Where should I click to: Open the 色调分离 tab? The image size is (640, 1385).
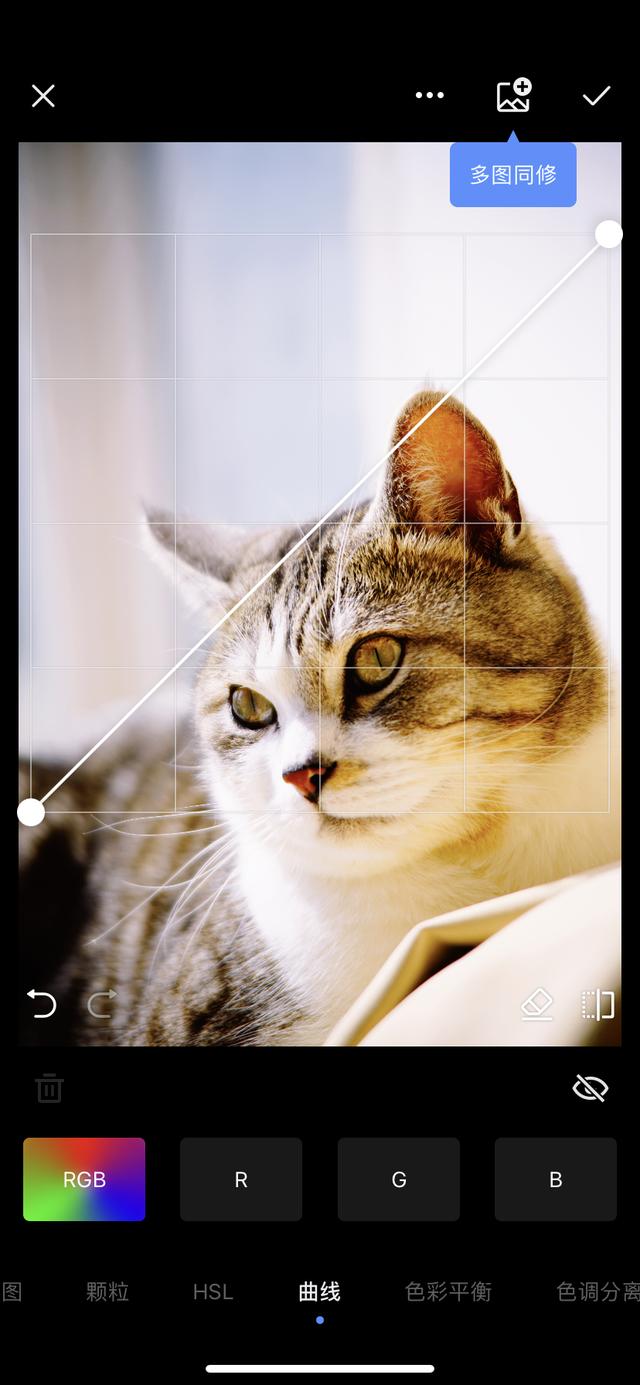point(597,1292)
